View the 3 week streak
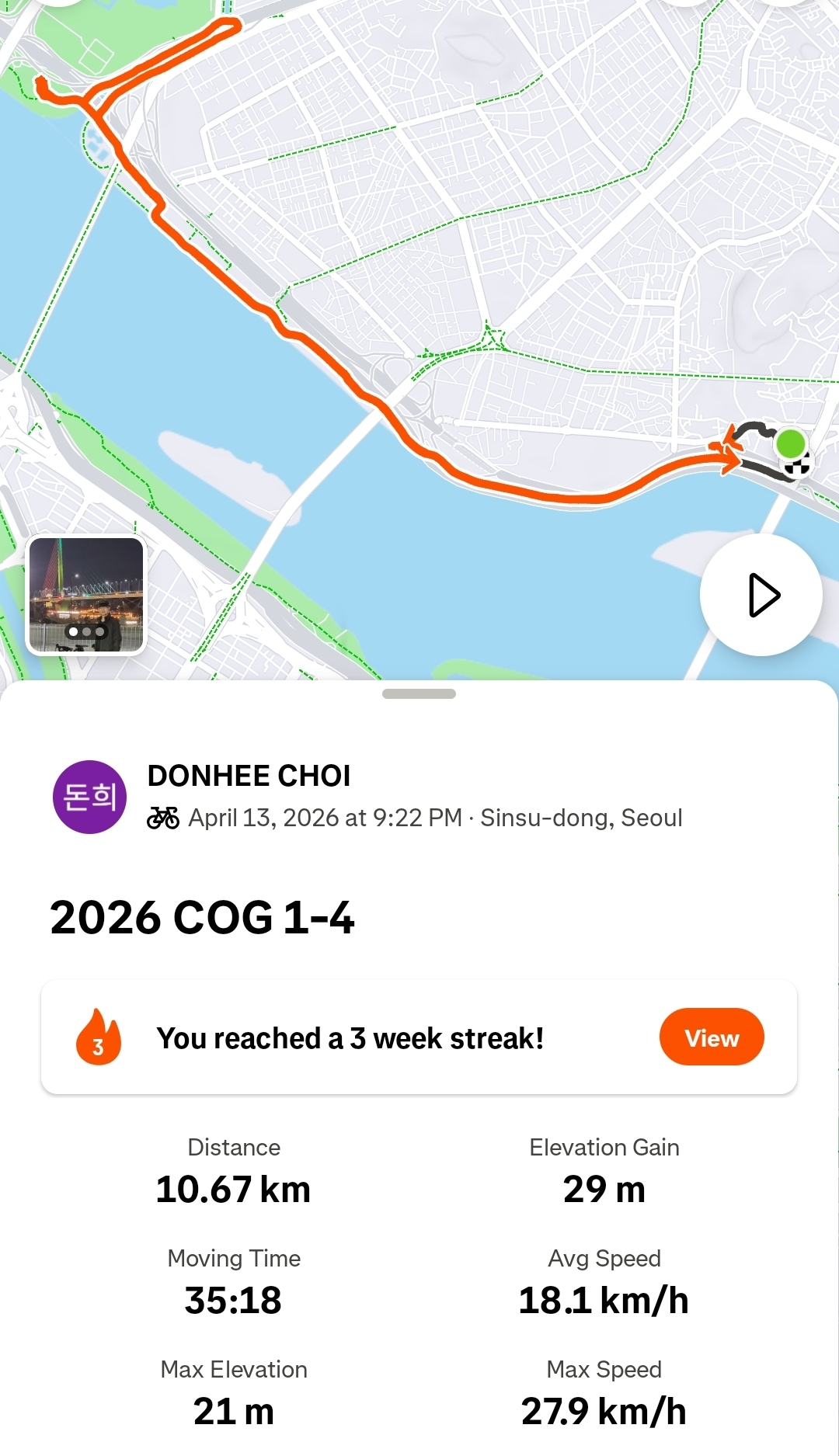Image resolution: width=839 pixels, height=1456 pixels. click(x=712, y=1037)
